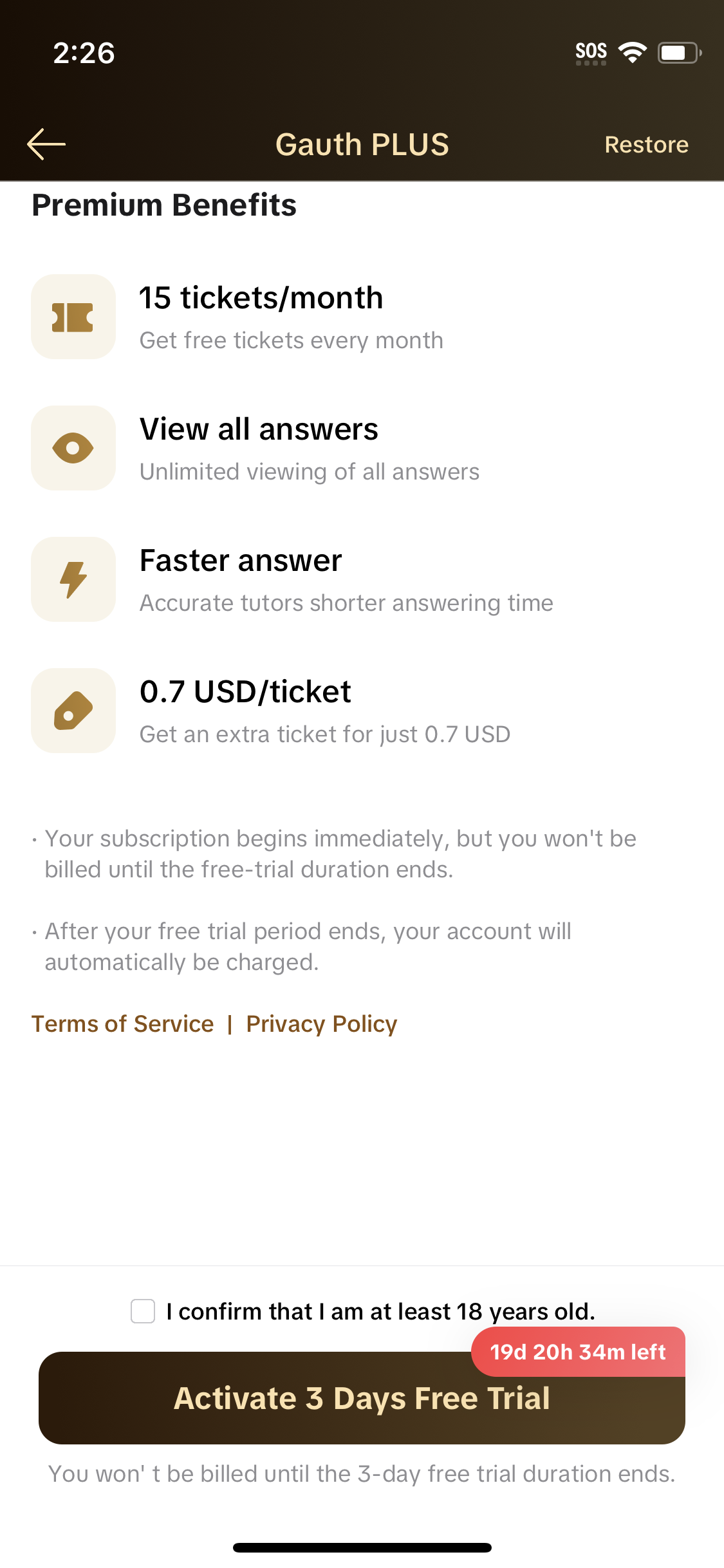
Task: Tap the back arrow to leave Gauth PLUS
Action: coord(46,144)
